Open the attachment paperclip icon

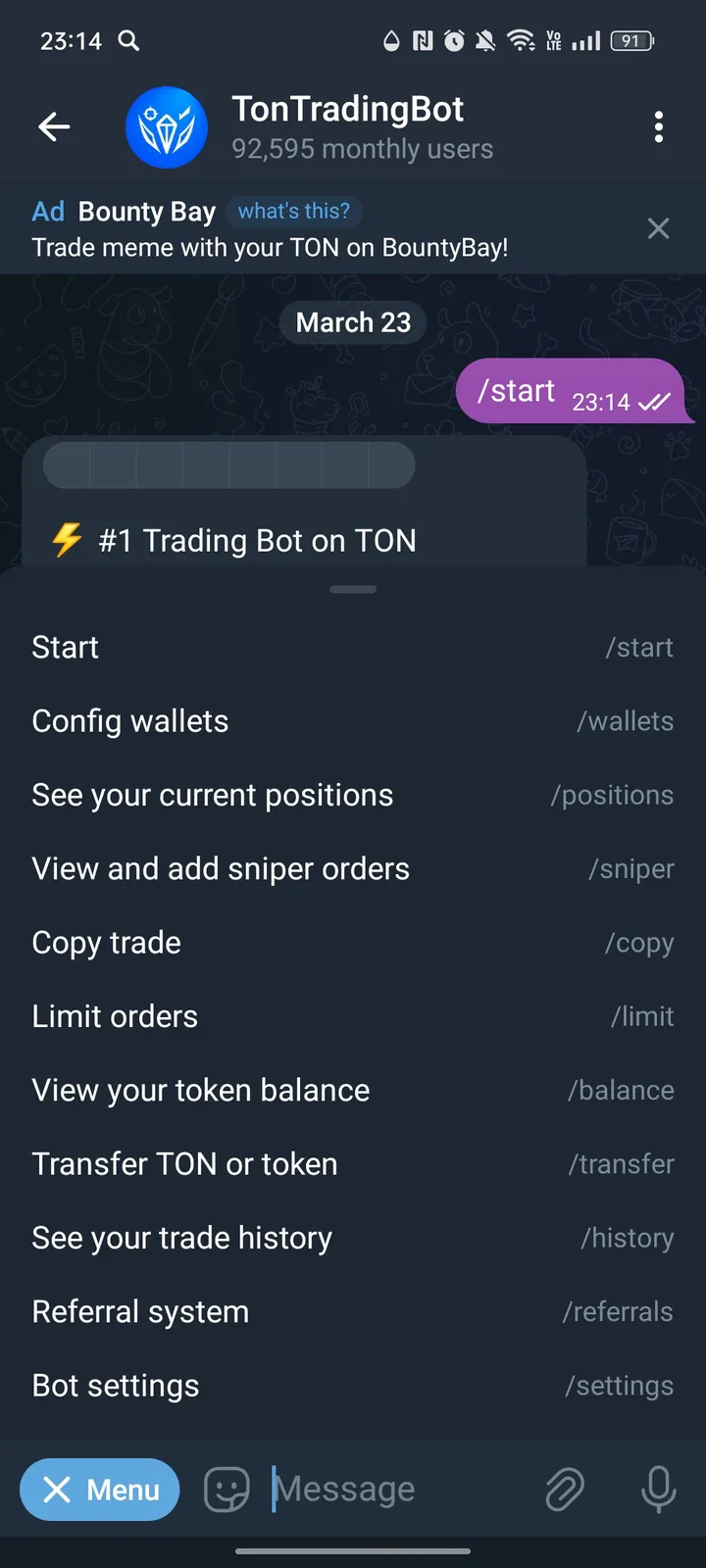[x=567, y=1490]
